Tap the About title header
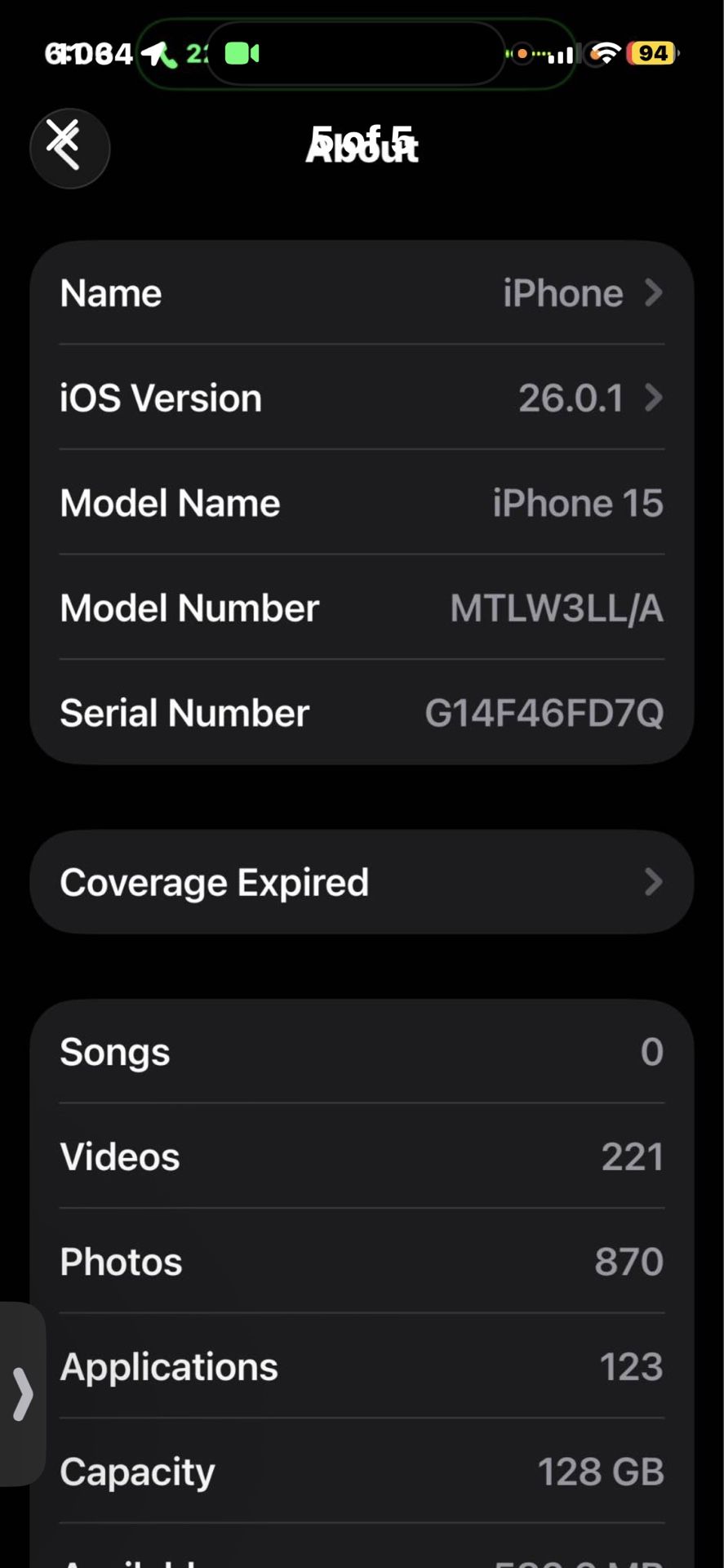Viewport: 724px width, 1568px height. tap(362, 150)
